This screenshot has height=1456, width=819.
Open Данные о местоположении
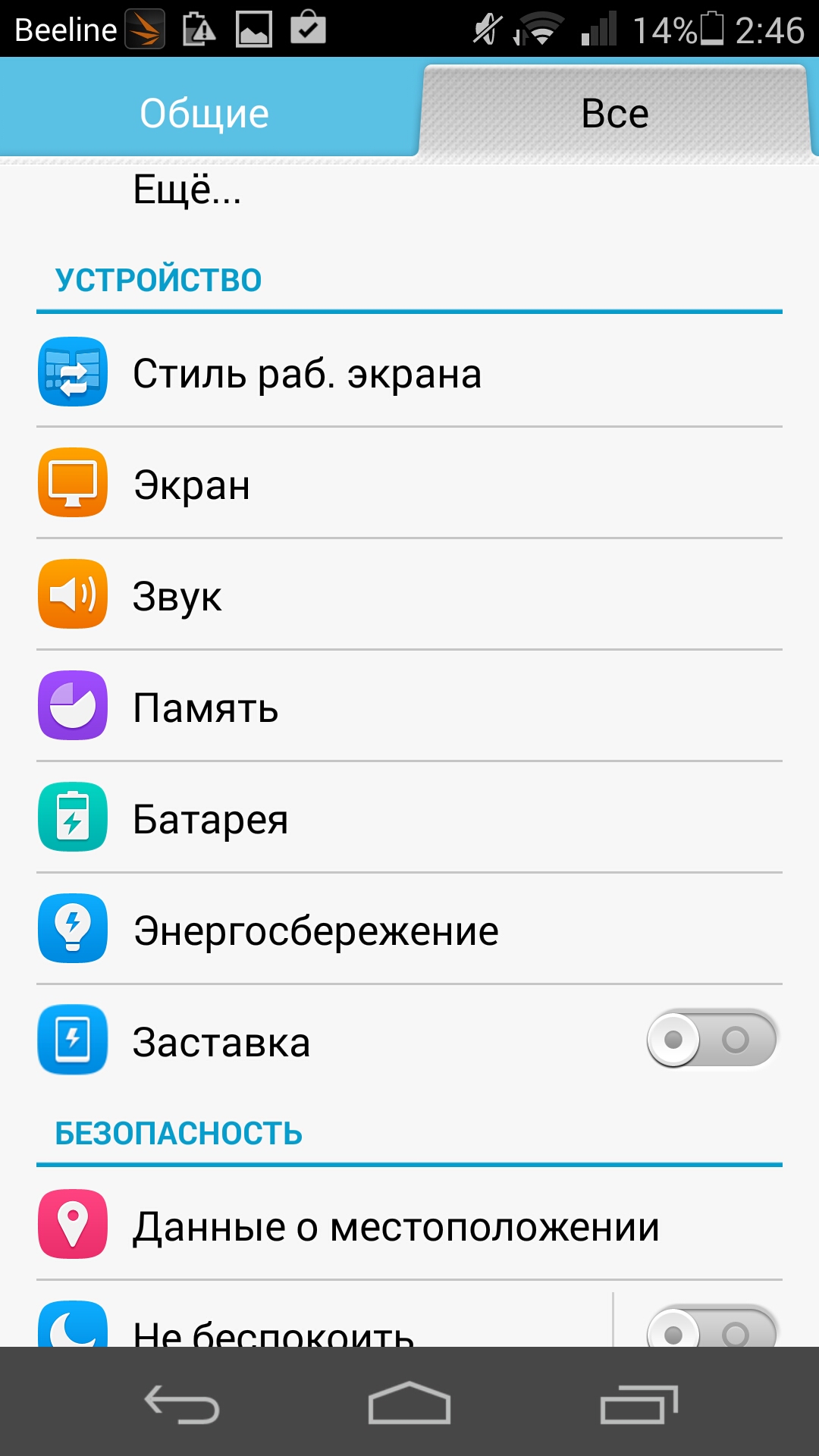(409, 1225)
